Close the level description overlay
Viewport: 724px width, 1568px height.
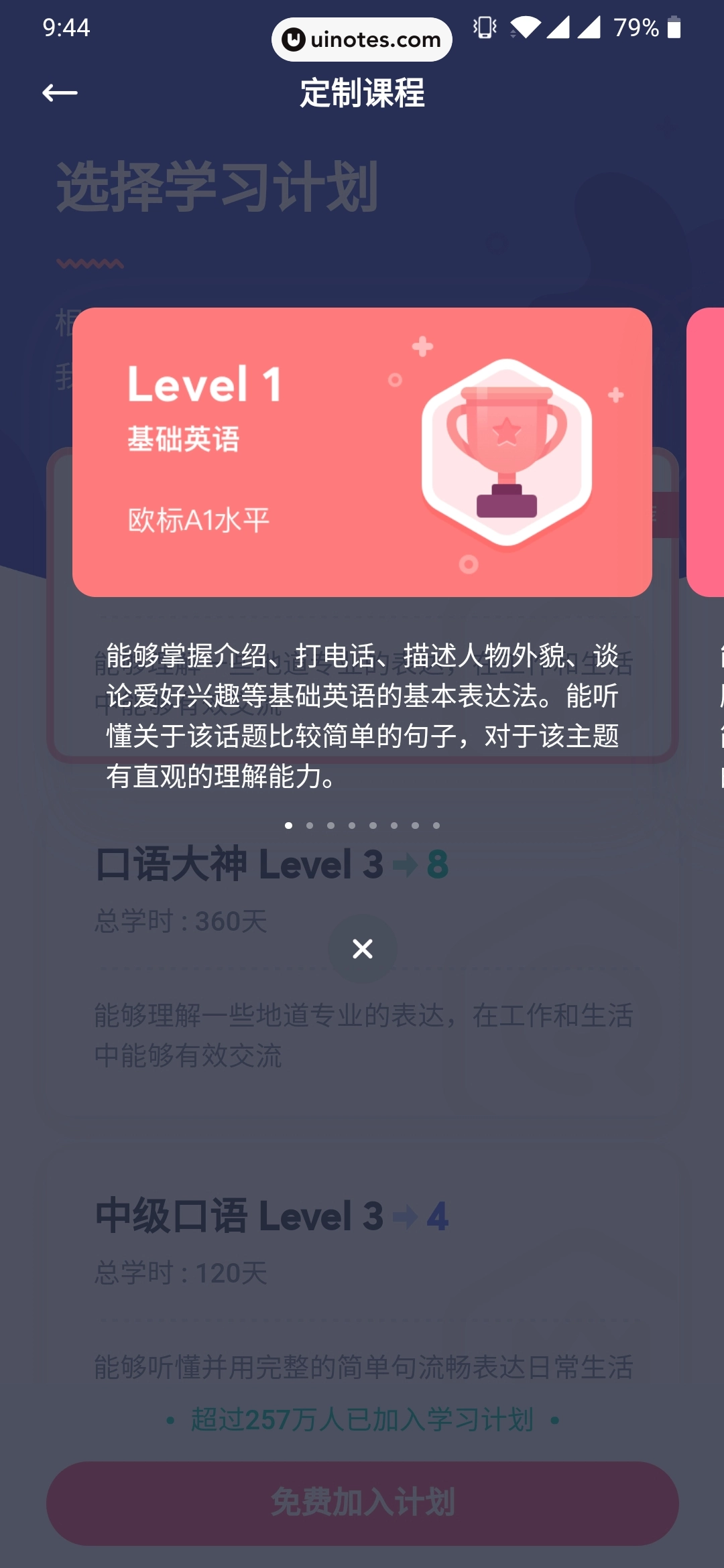click(x=362, y=948)
